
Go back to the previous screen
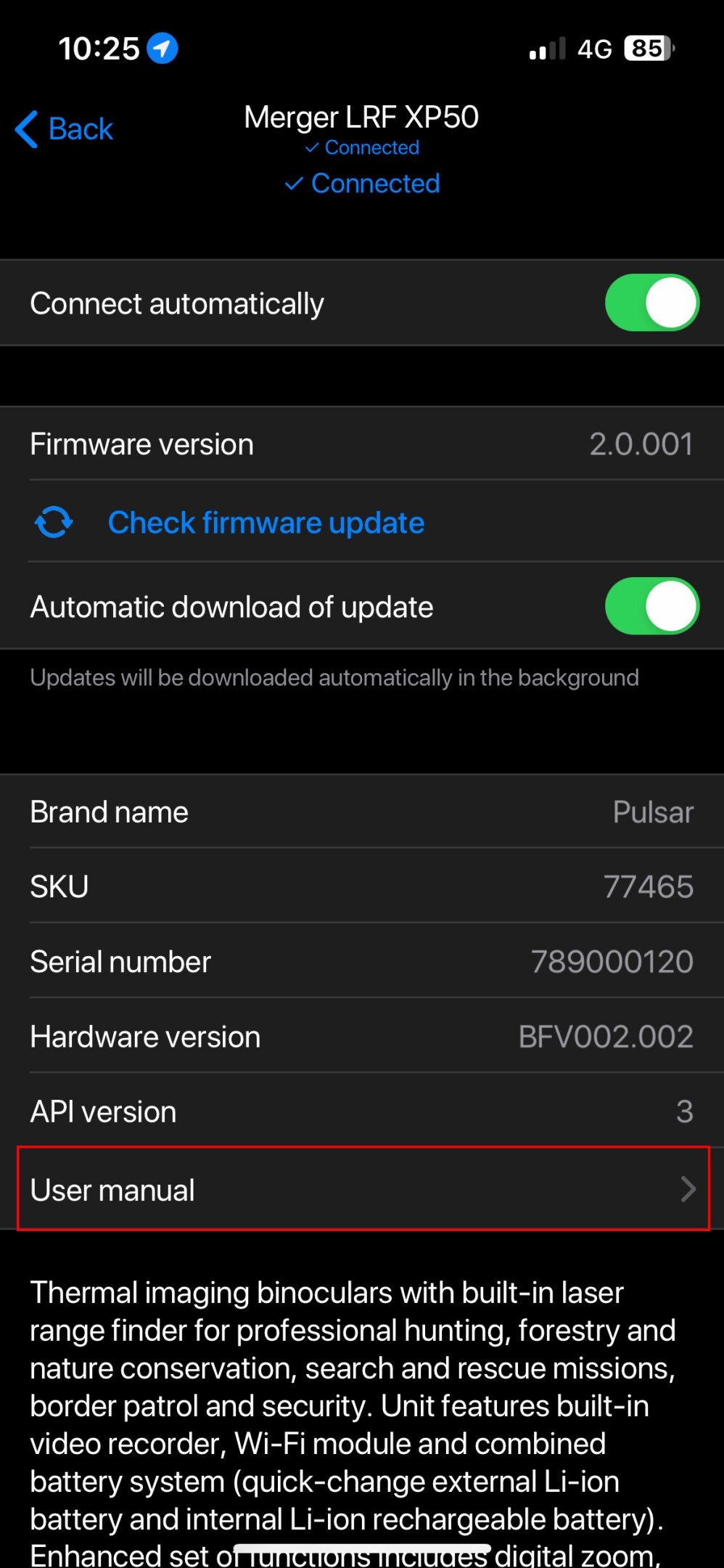click(x=65, y=129)
